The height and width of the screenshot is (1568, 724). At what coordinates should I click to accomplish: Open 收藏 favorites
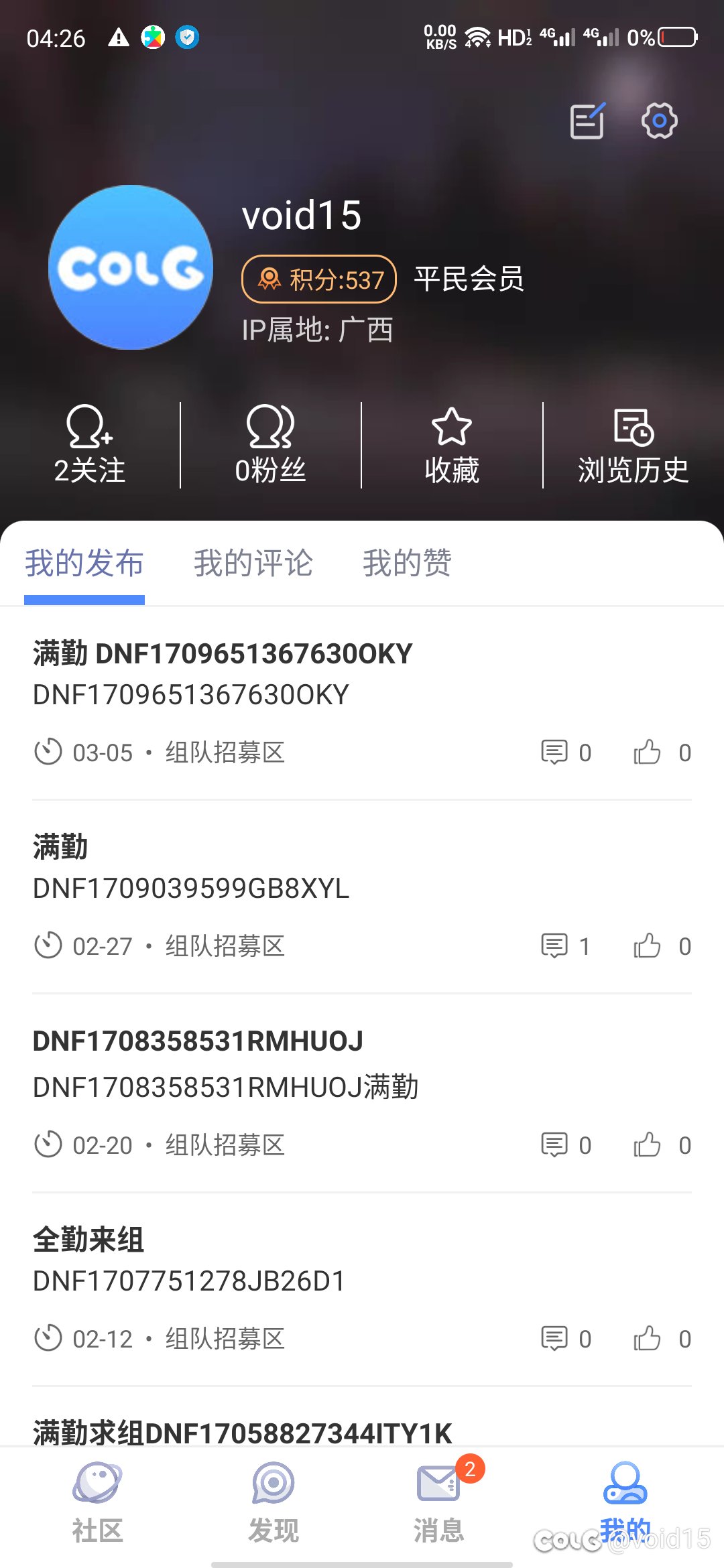pos(452,445)
